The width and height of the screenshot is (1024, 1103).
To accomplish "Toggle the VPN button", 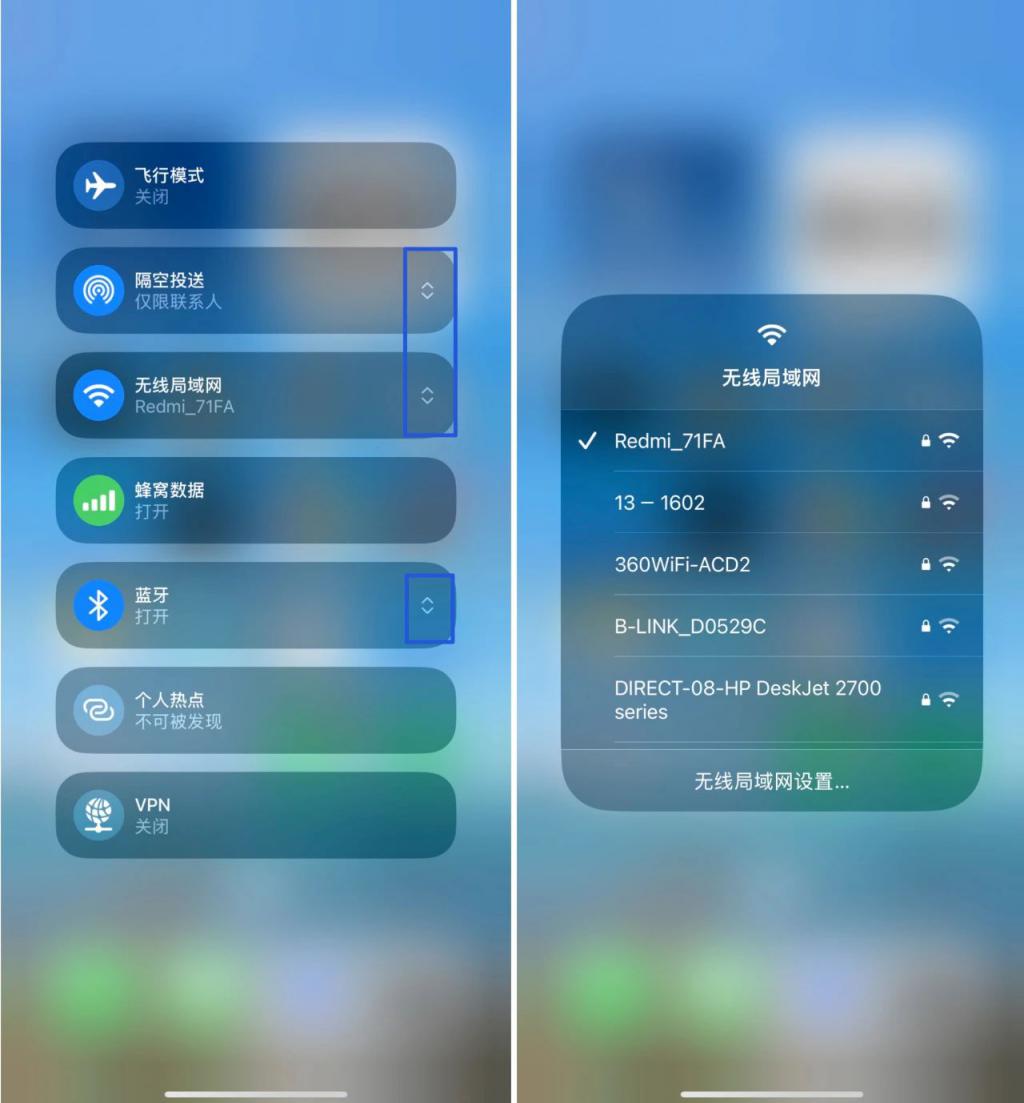I will tap(99, 816).
